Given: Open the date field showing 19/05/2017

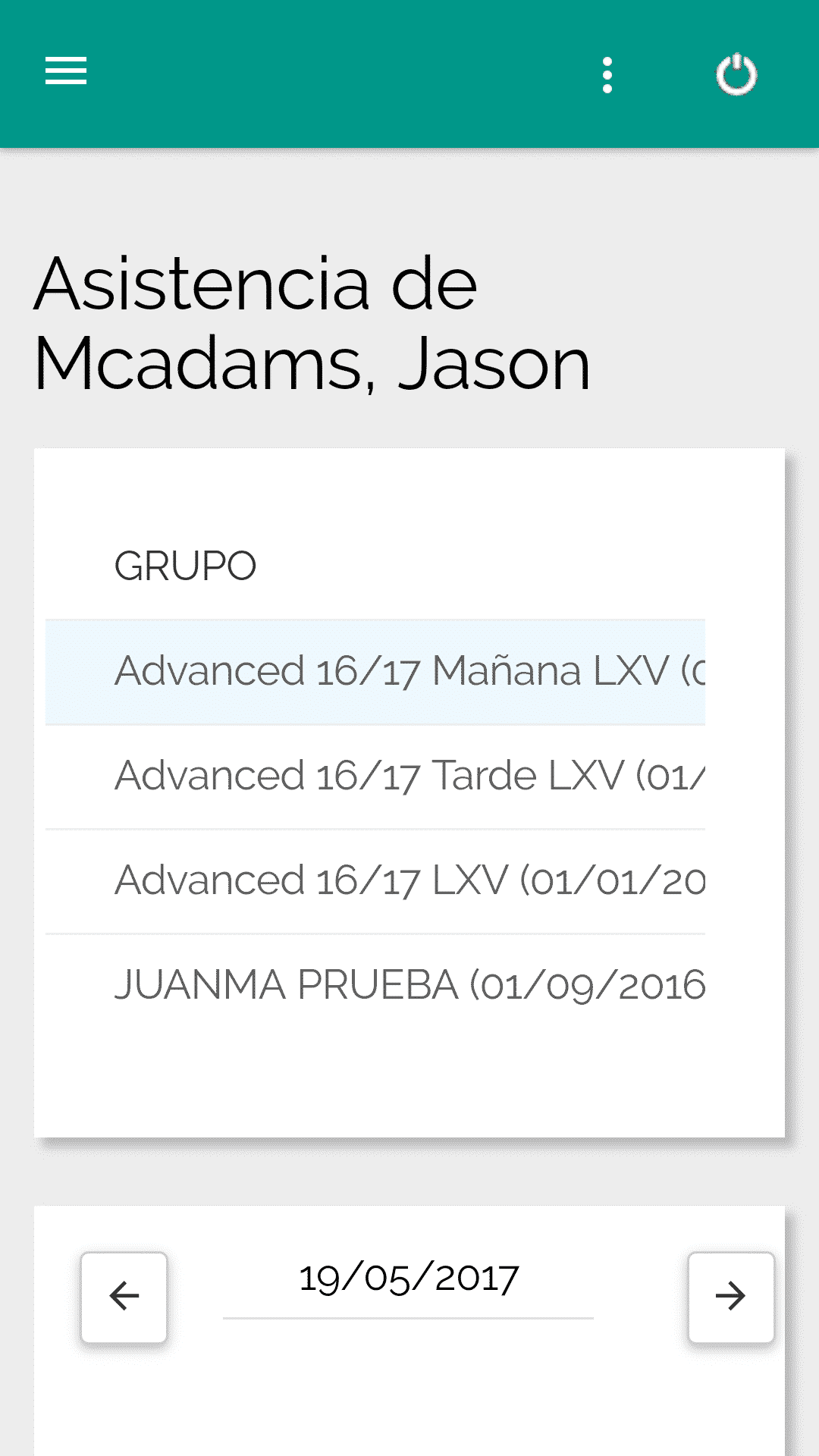Looking at the screenshot, I should tap(408, 1280).
